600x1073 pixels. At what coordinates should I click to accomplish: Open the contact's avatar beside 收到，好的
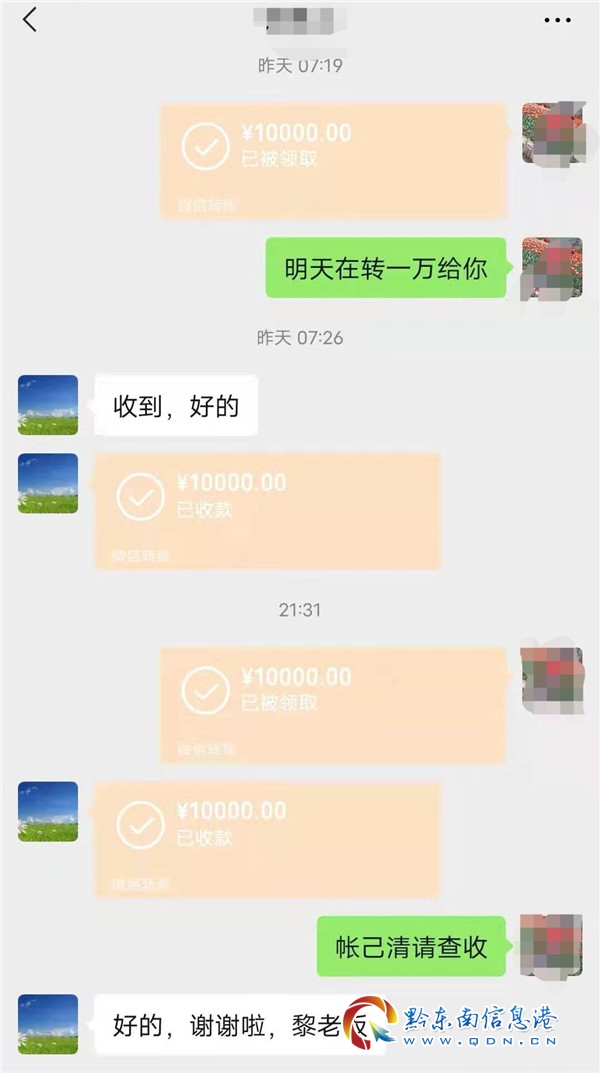(x=48, y=405)
